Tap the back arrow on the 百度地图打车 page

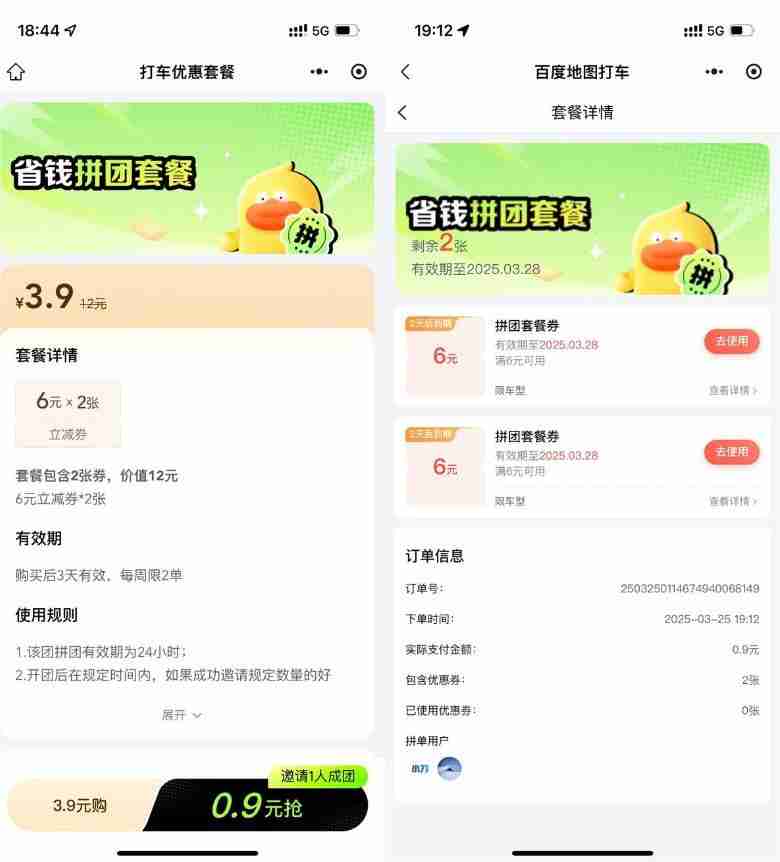(x=404, y=71)
